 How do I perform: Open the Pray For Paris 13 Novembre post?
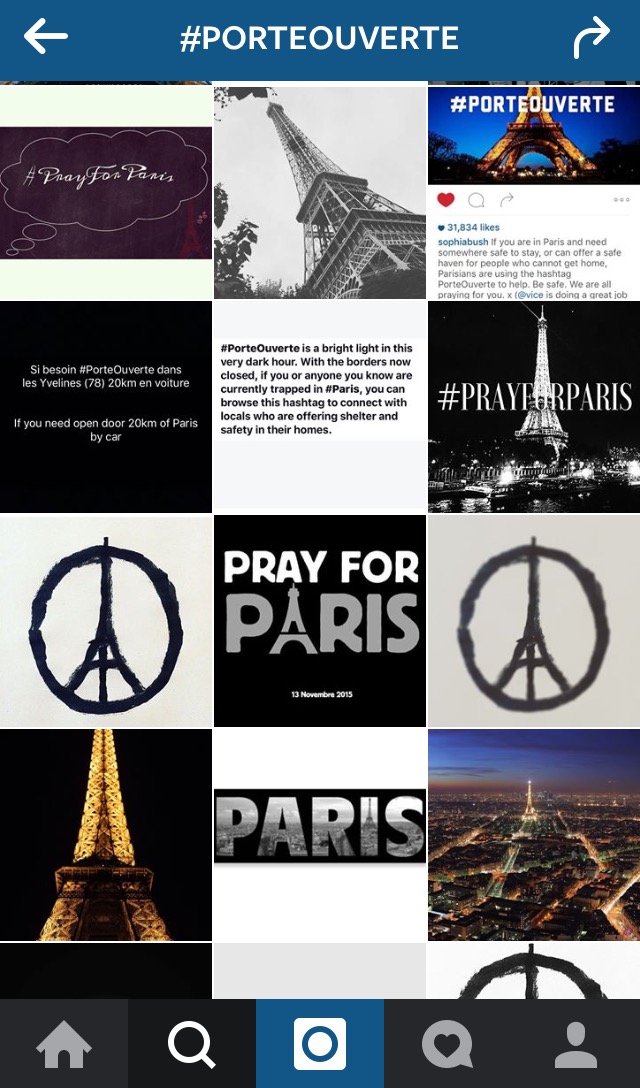(320, 621)
